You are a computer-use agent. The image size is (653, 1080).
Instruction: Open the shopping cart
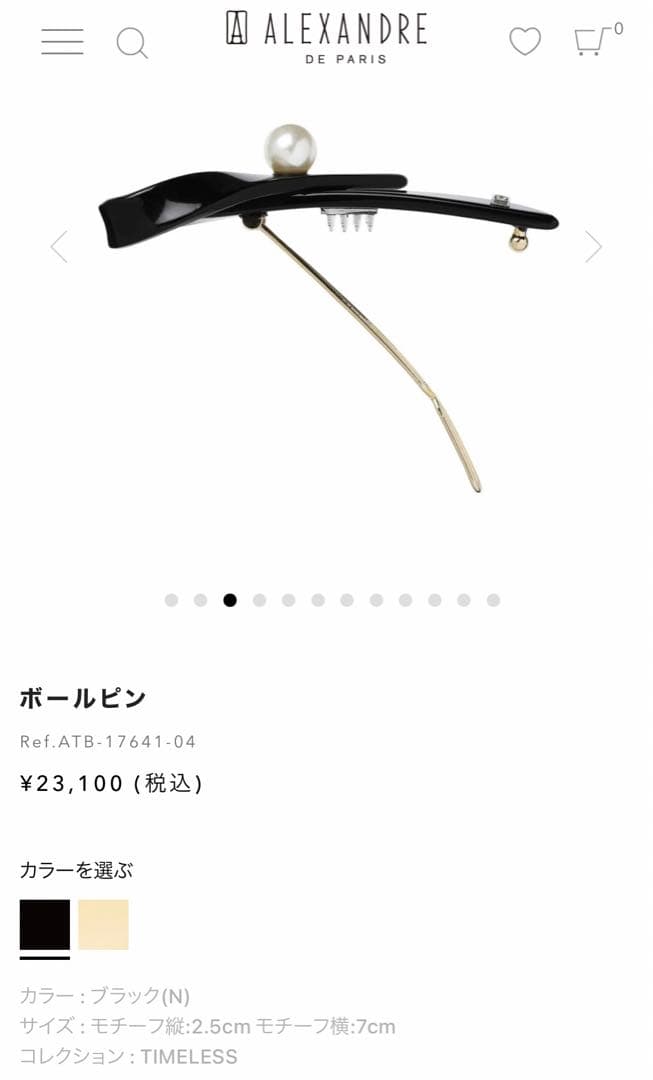594,41
